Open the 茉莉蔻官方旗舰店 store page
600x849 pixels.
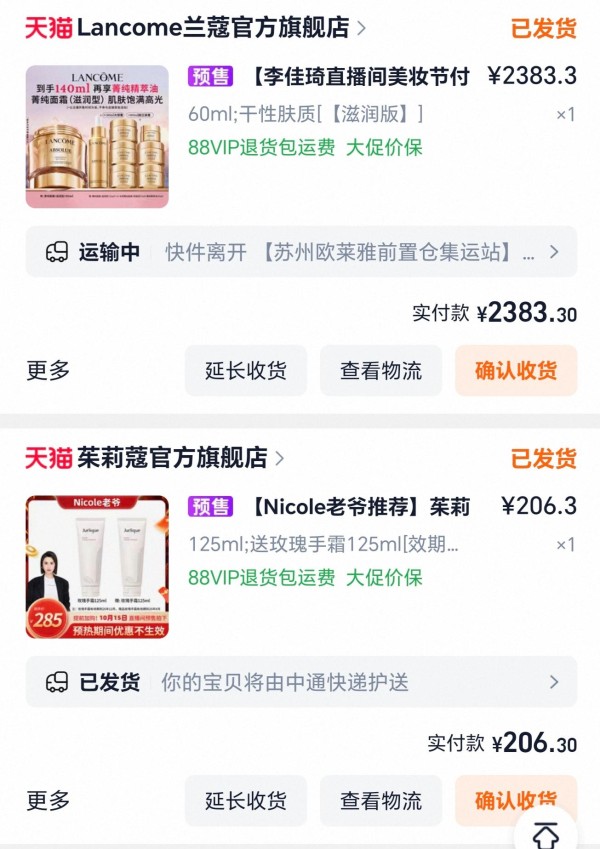click(x=155, y=458)
